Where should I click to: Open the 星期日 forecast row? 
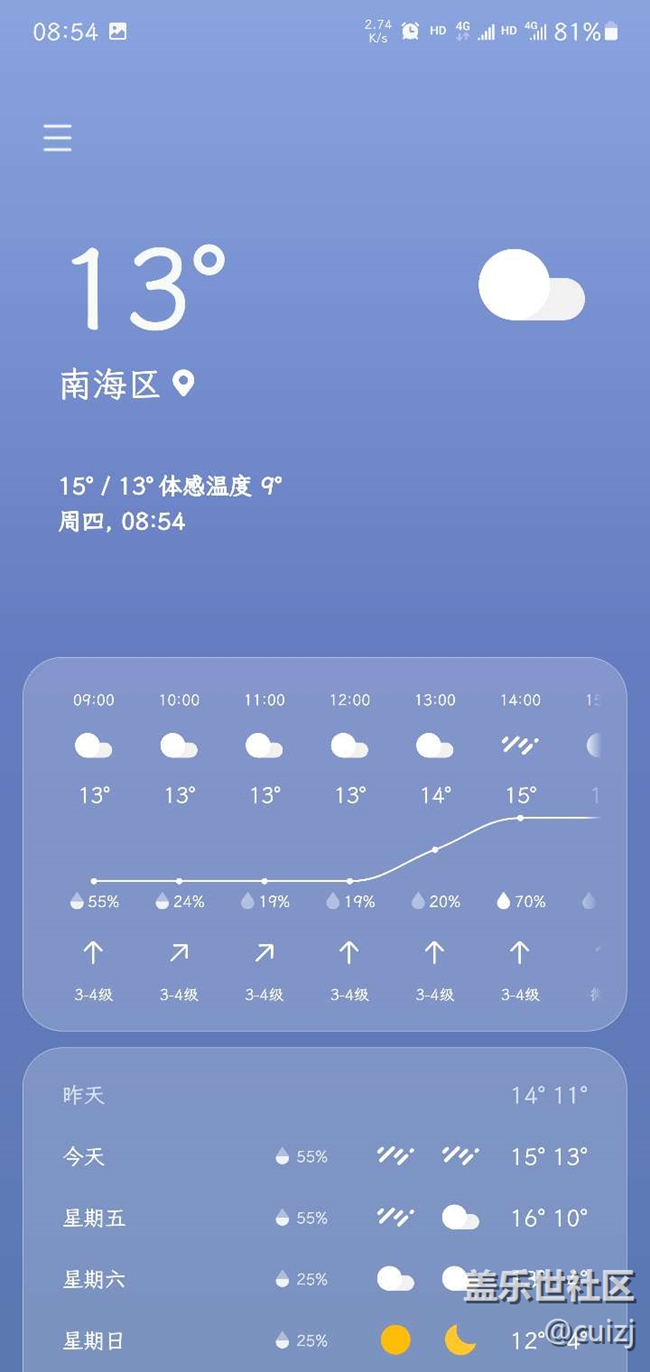325,1340
